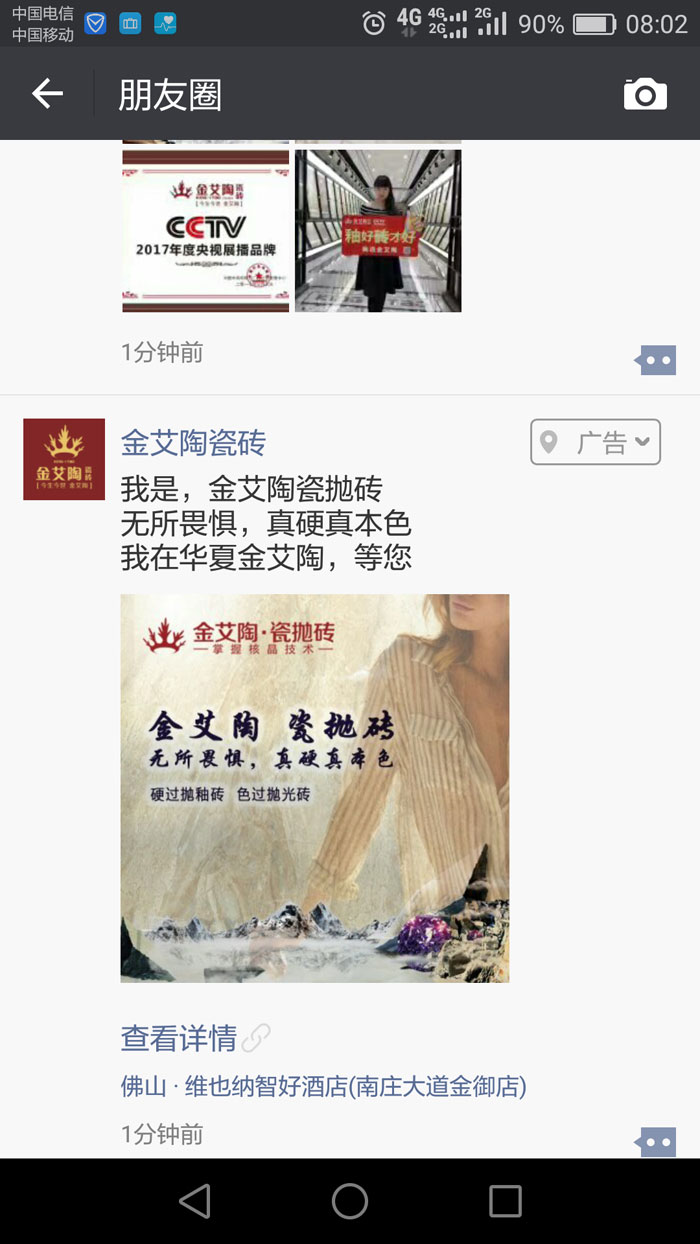Open the CCTV 2017 brand photo
The image size is (700, 1244).
(x=206, y=231)
